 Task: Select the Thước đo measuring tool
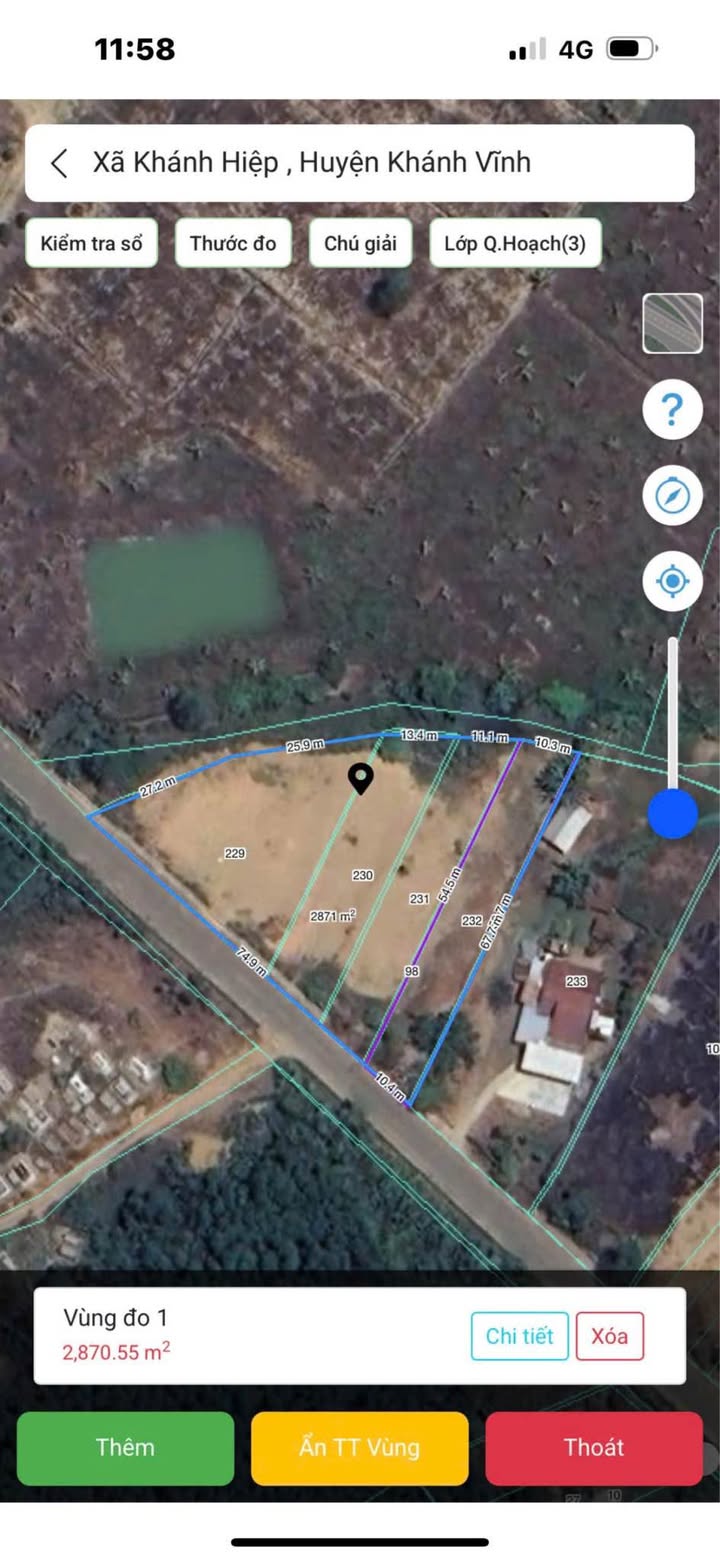[233, 243]
